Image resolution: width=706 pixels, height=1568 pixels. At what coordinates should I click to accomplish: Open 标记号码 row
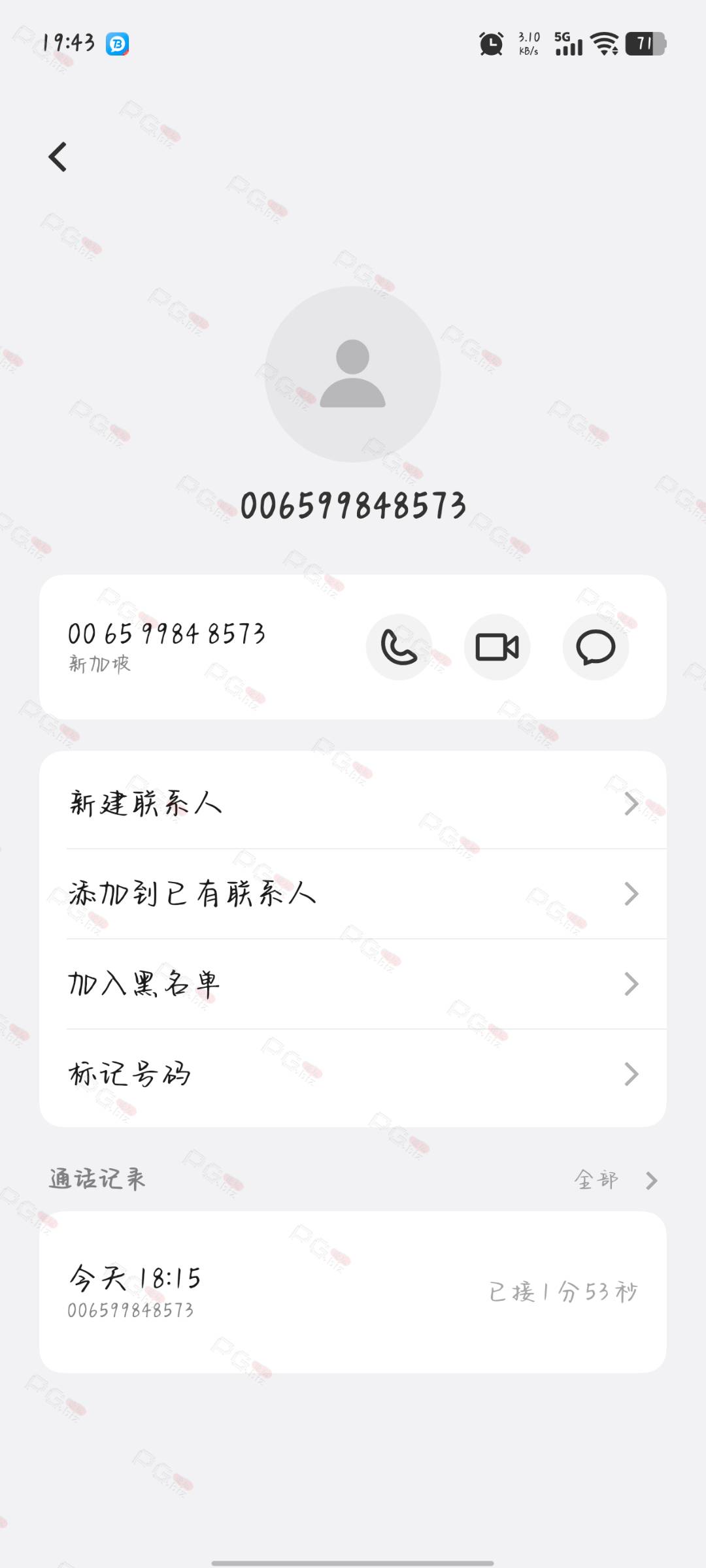(x=353, y=1074)
